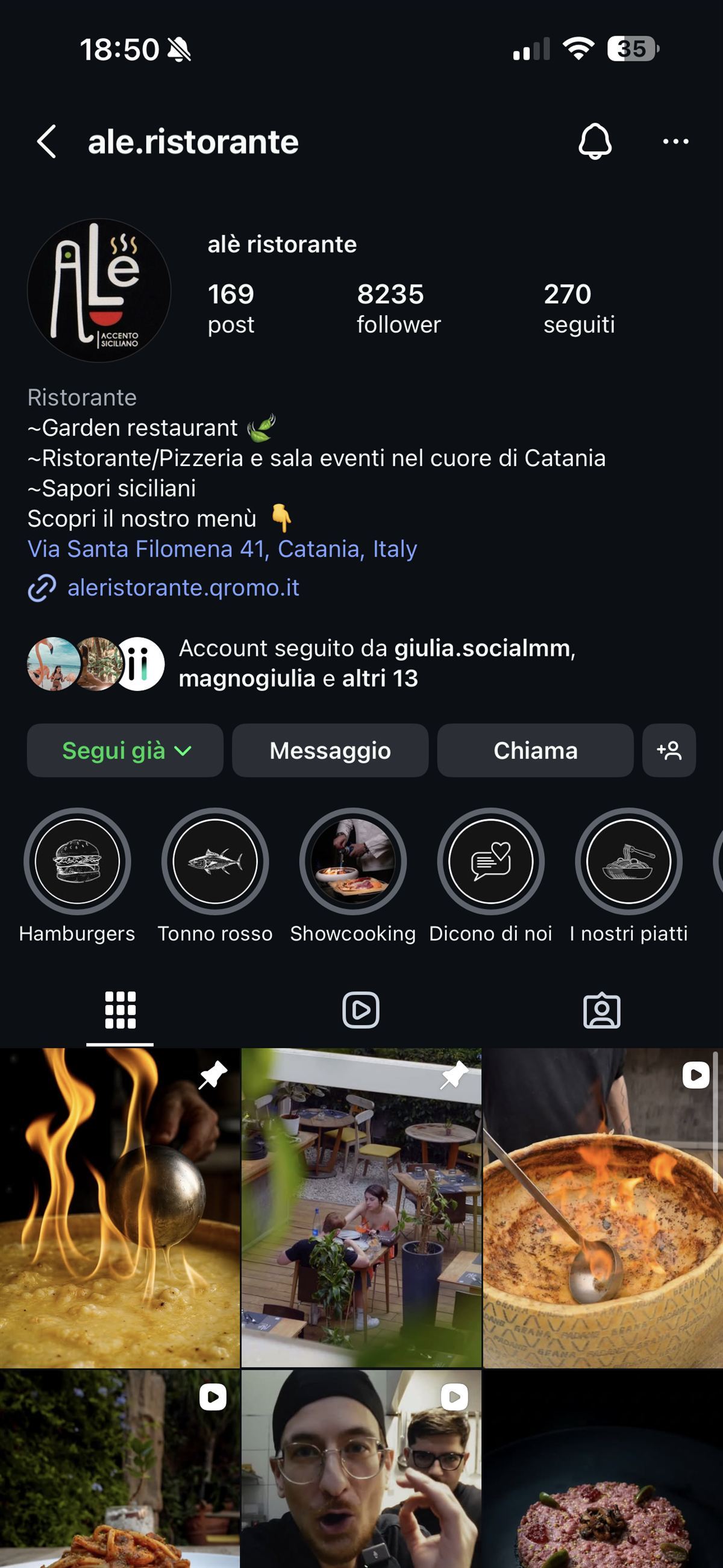Image resolution: width=723 pixels, height=1568 pixels.
Task: Open the Dicono di noi highlight
Action: 490,861
